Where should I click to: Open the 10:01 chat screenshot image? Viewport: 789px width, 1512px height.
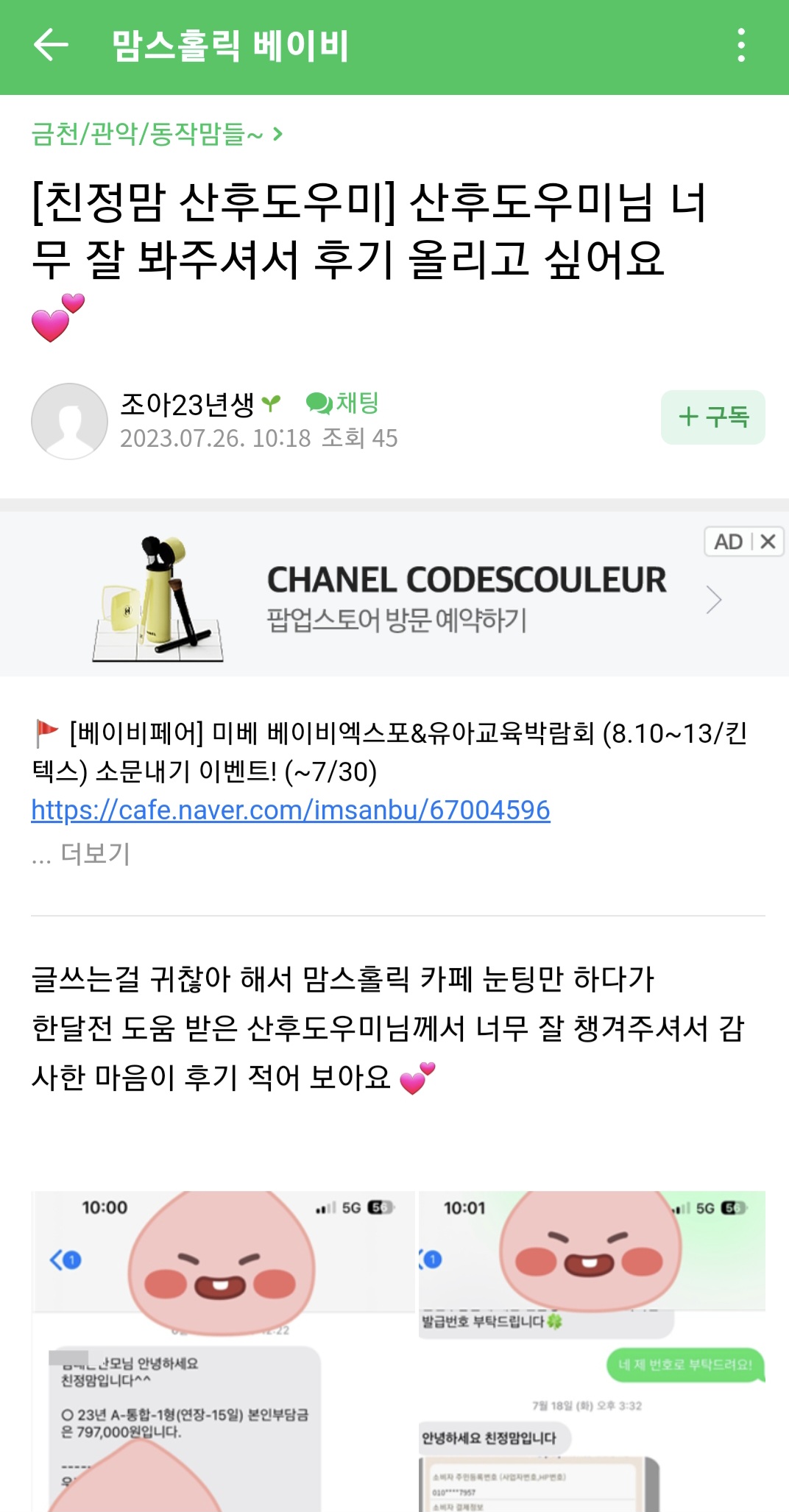[592, 1351]
